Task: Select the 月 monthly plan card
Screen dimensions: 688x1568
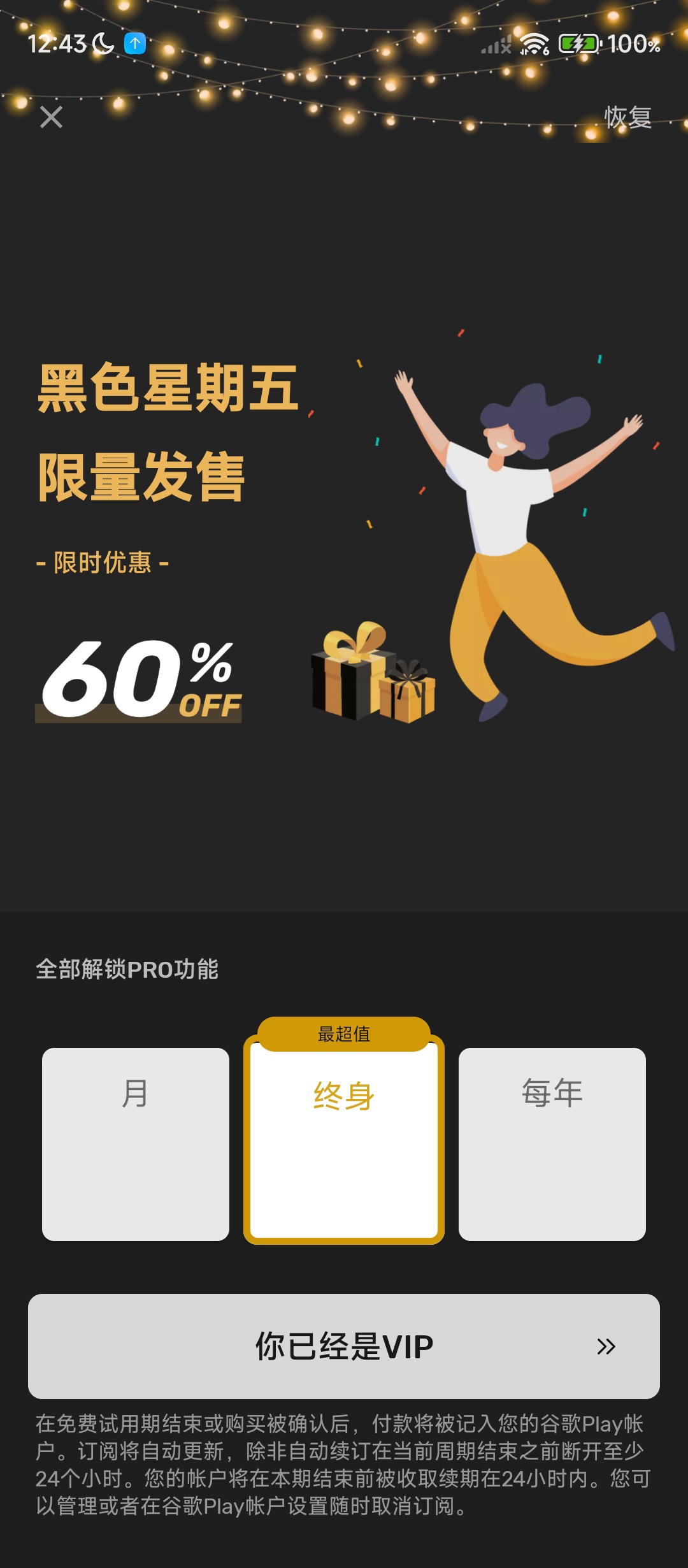Action: pyautogui.click(x=136, y=1144)
